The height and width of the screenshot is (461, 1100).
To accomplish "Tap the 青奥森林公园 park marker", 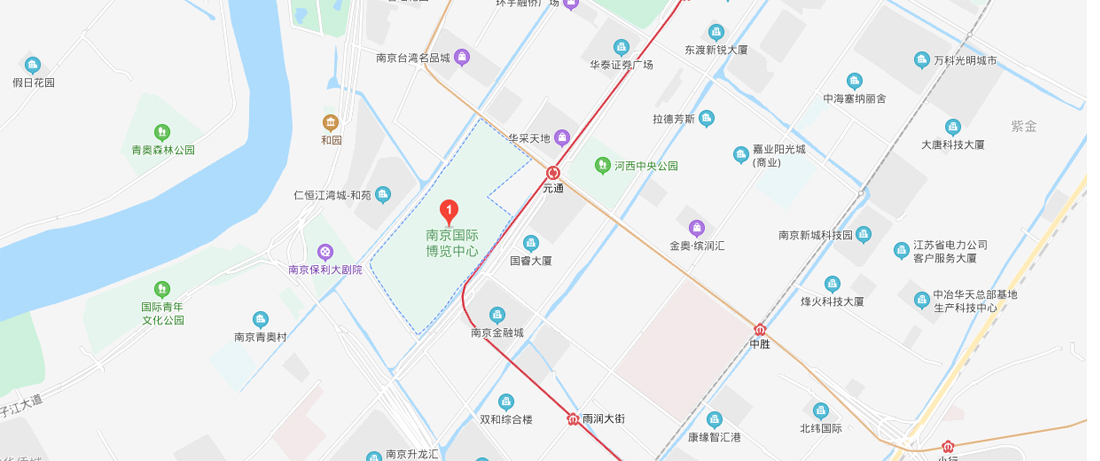I will tap(162, 132).
